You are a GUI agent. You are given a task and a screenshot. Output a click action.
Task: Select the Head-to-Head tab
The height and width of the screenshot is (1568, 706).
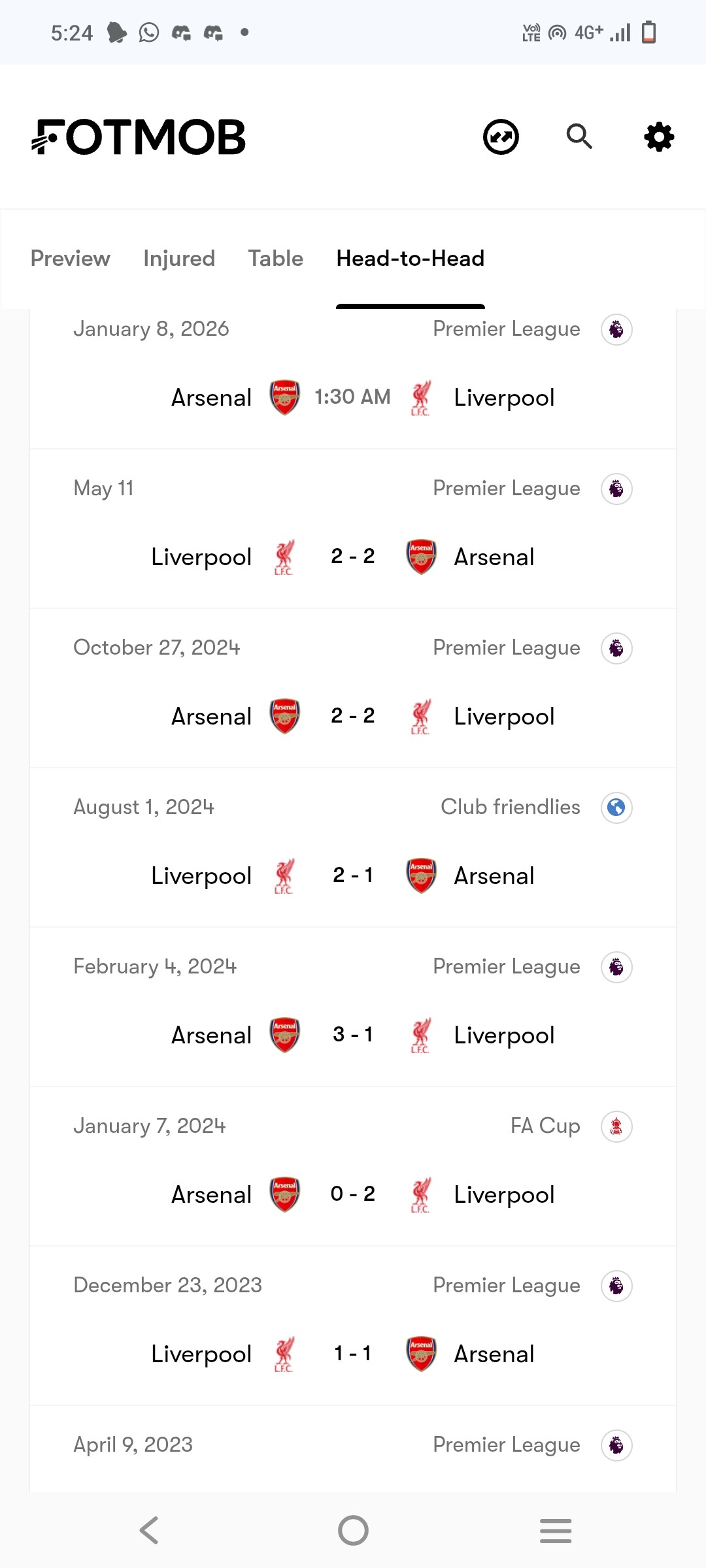[x=411, y=259]
